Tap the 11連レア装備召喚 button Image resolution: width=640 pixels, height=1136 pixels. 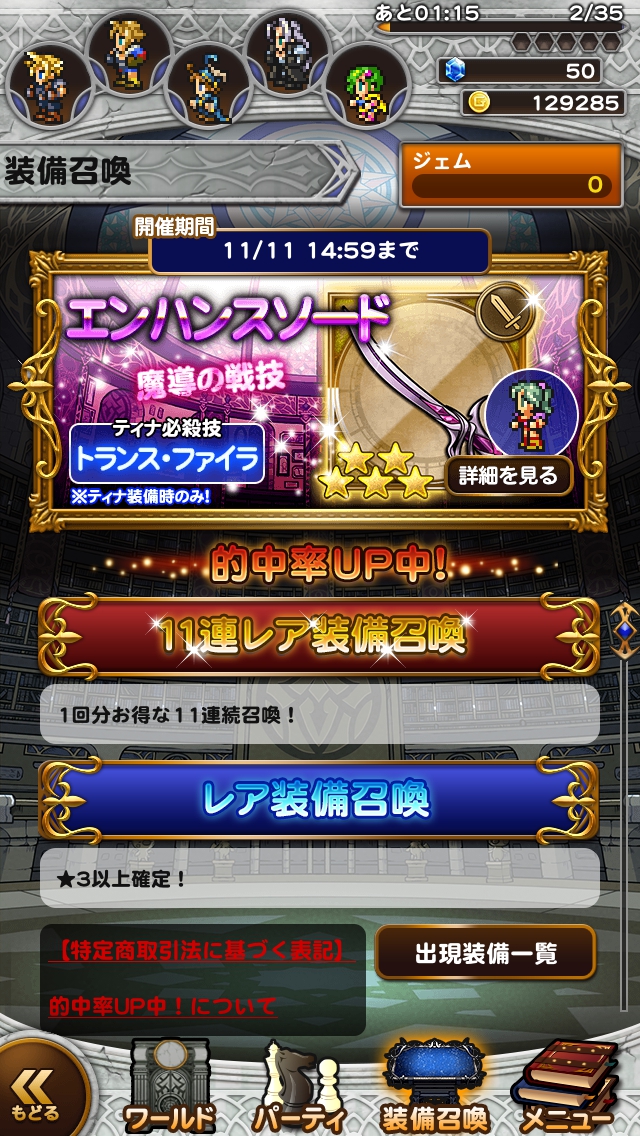point(318,635)
